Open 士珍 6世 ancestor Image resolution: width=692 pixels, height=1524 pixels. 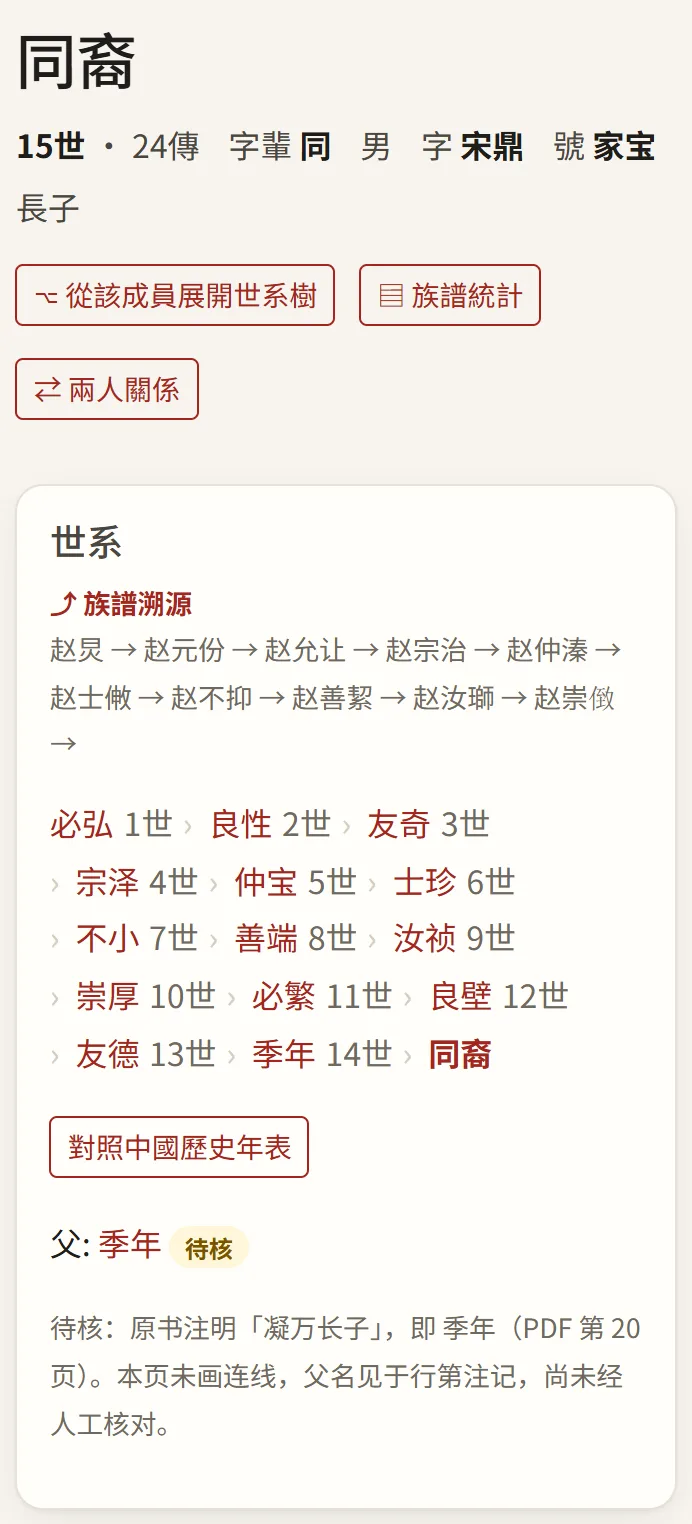tap(454, 882)
